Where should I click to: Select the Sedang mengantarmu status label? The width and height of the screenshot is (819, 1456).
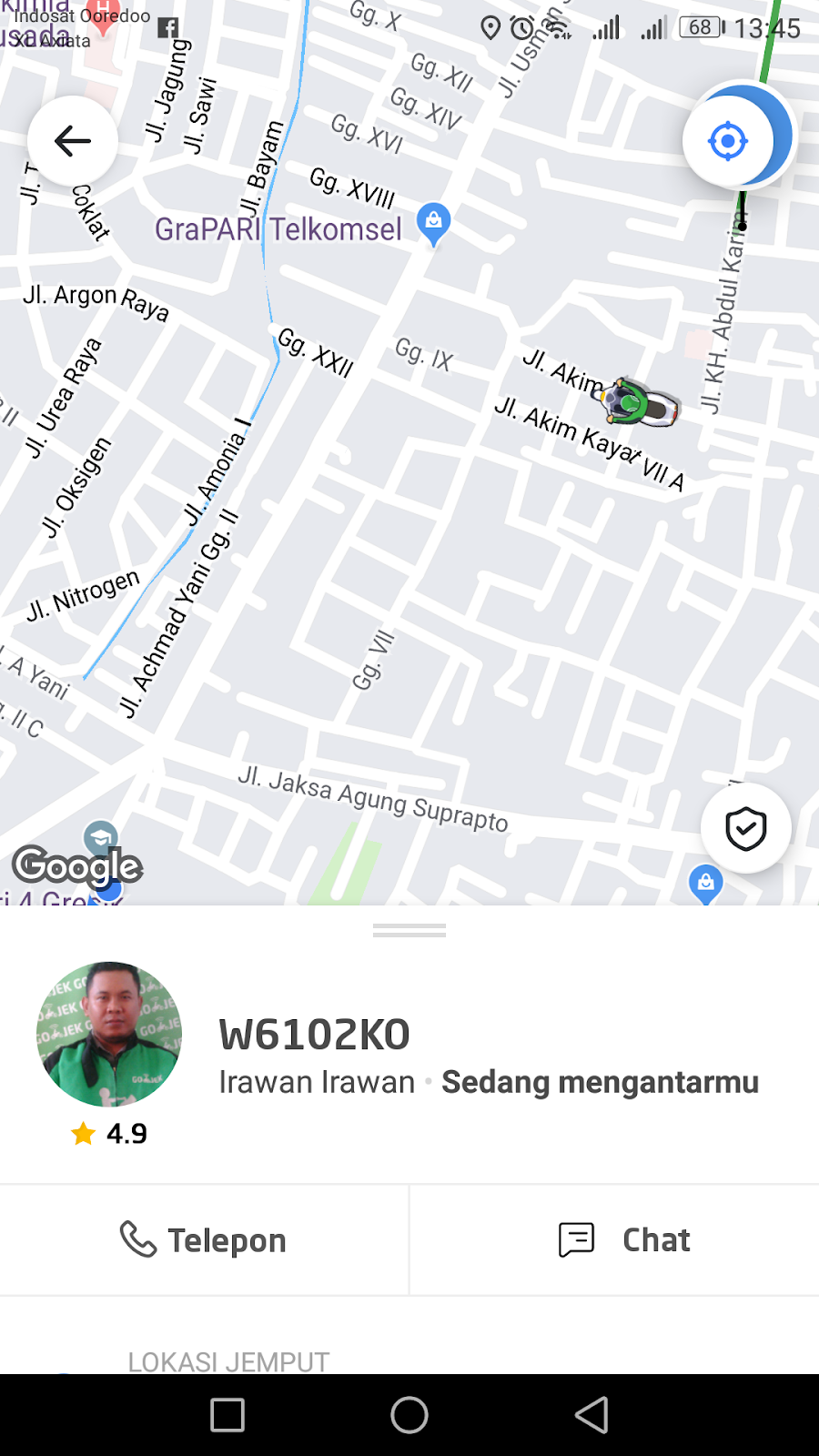[600, 1082]
